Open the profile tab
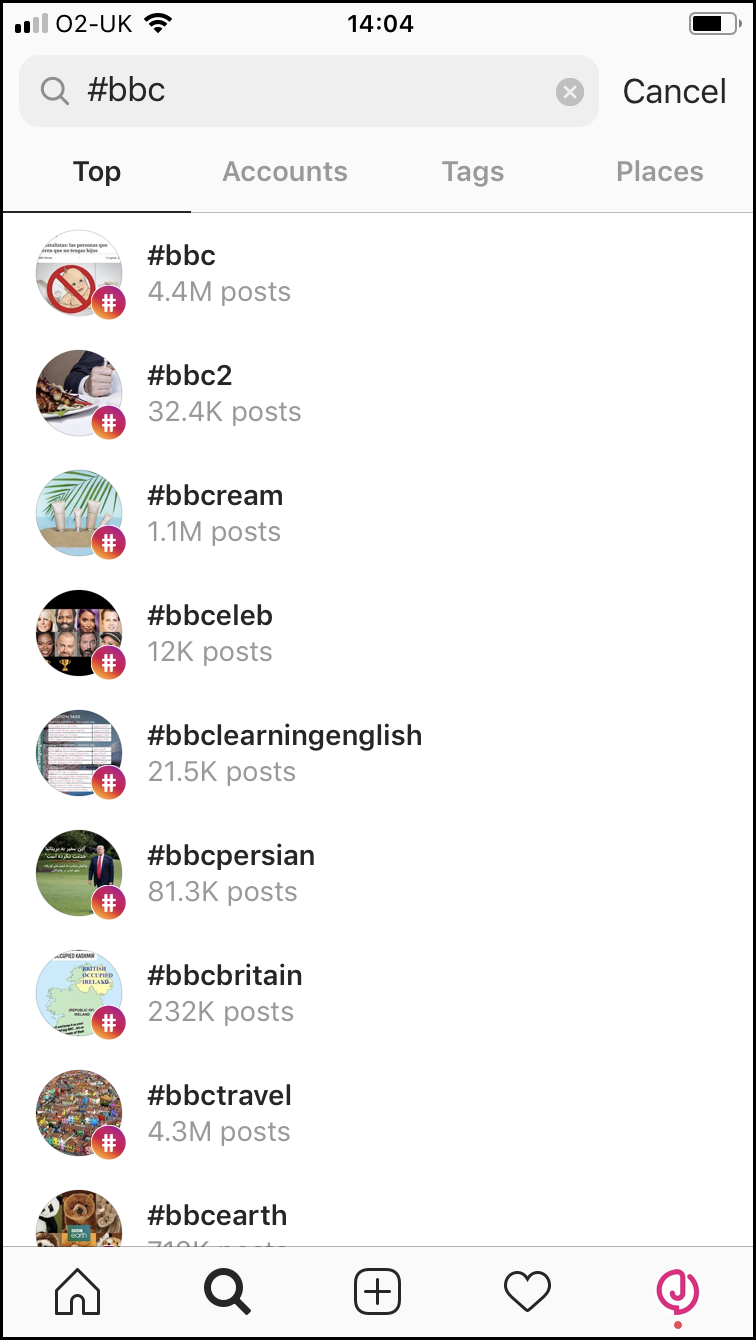This screenshot has width=756, height=1340. point(677,1292)
